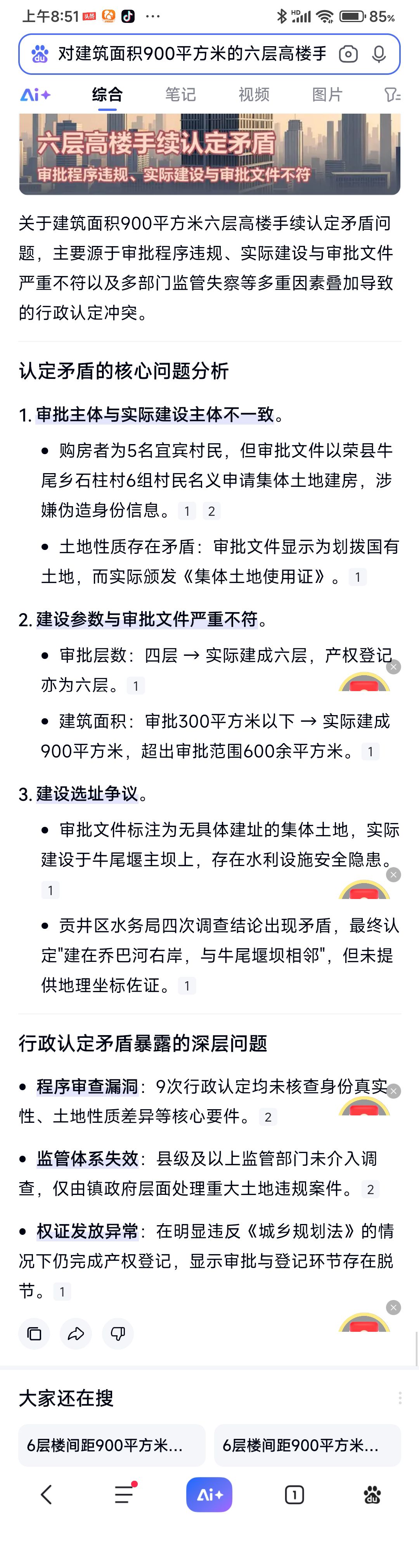The image size is (419, 1568).
Task: Dislike the AI answer
Action: 118,1334
